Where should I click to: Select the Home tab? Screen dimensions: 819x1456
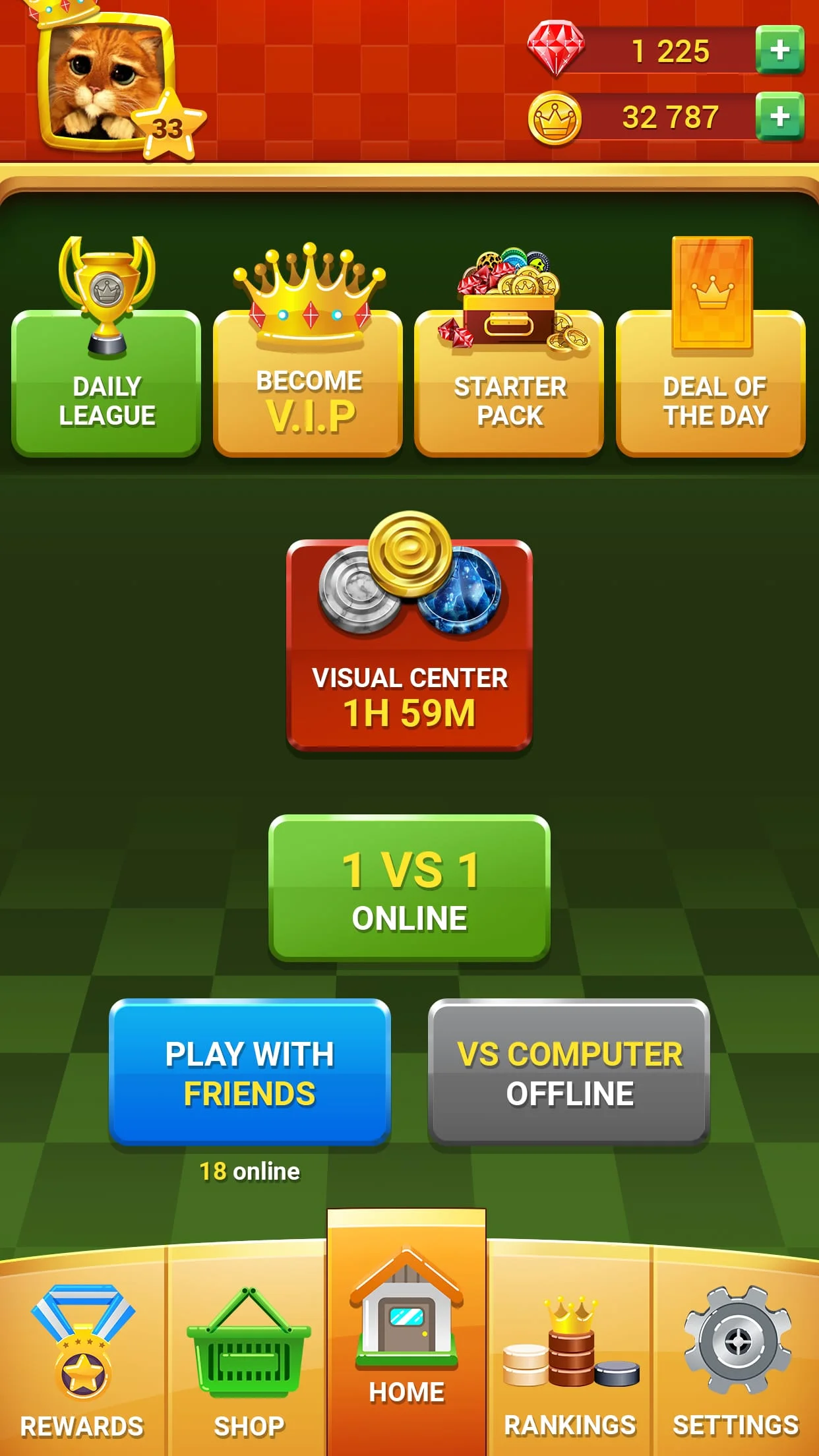(407, 1339)
